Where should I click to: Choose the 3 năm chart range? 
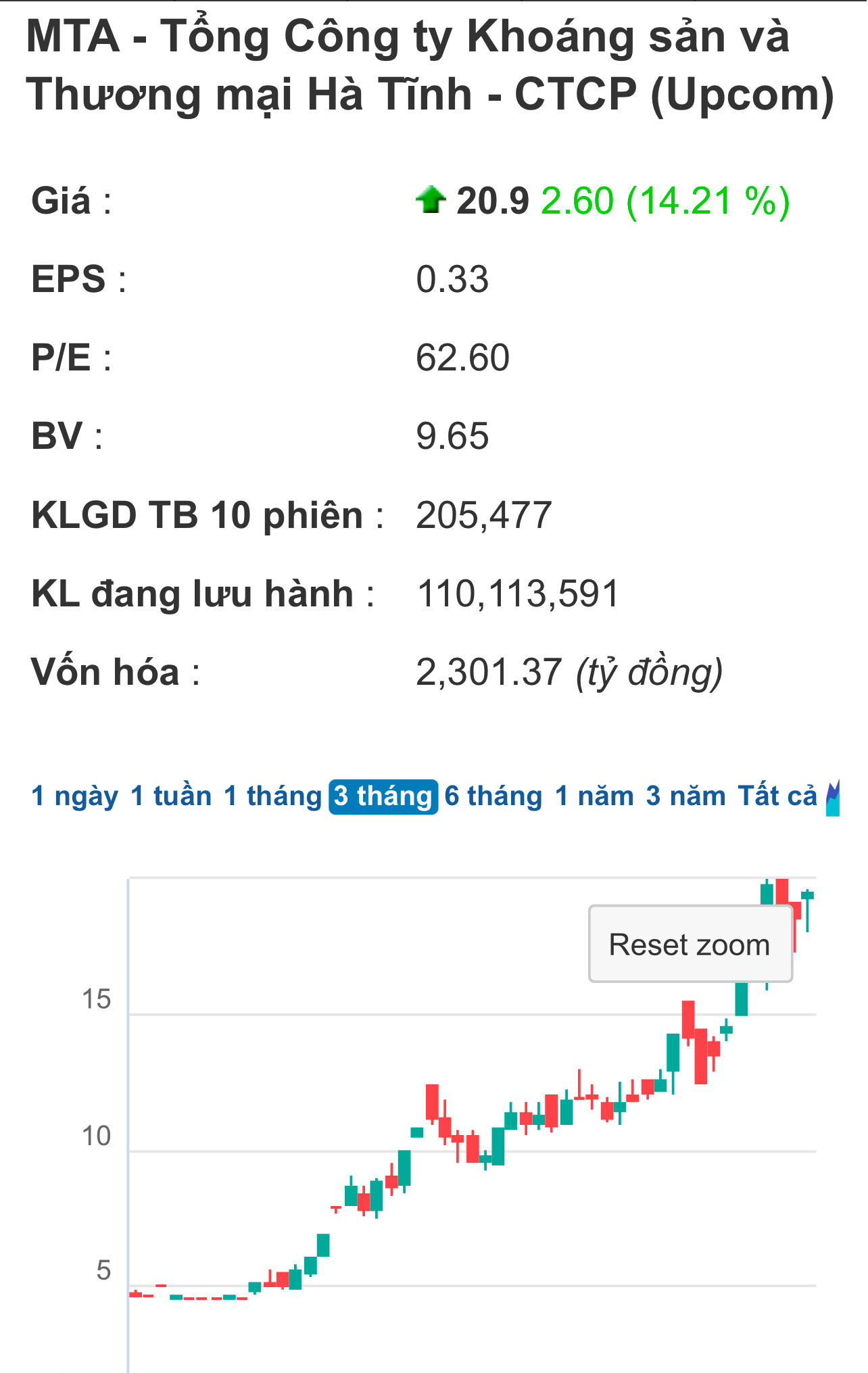pos(685,796)
